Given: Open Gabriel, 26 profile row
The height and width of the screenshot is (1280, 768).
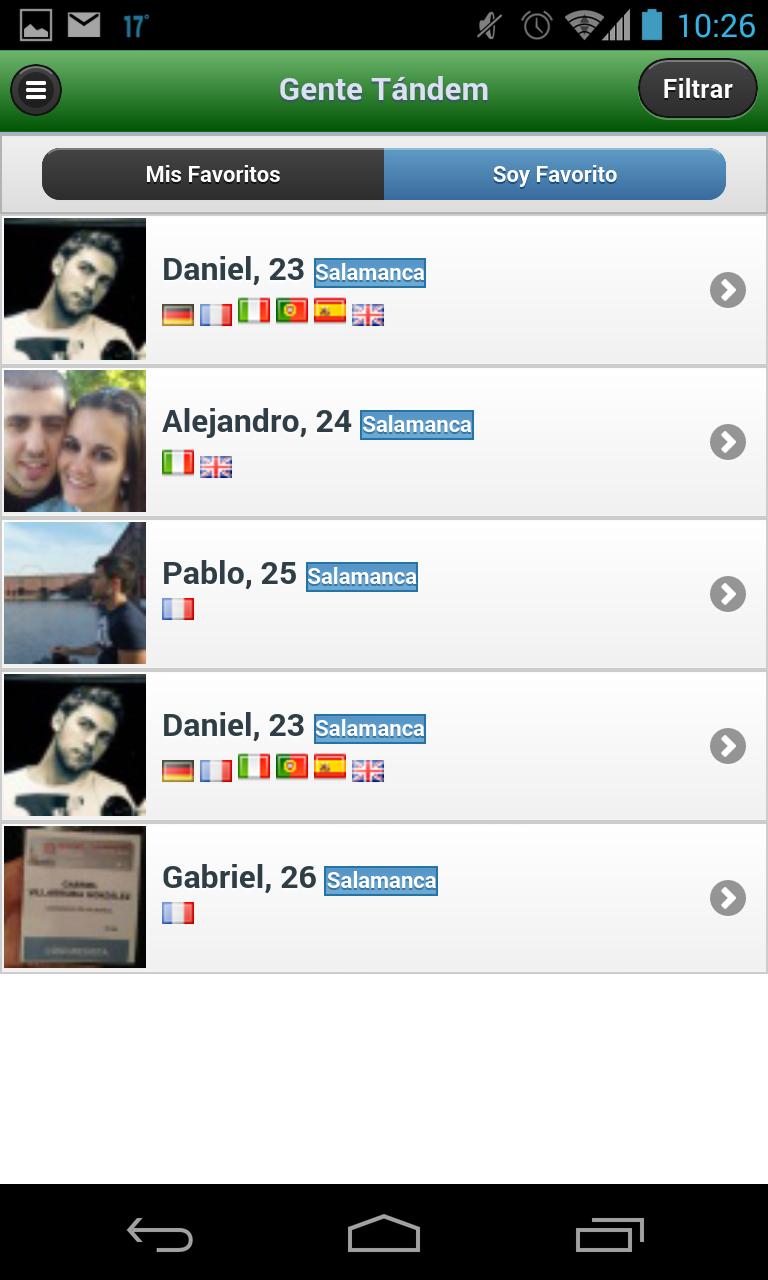Looking at the screenshot, I should (420, 897).
